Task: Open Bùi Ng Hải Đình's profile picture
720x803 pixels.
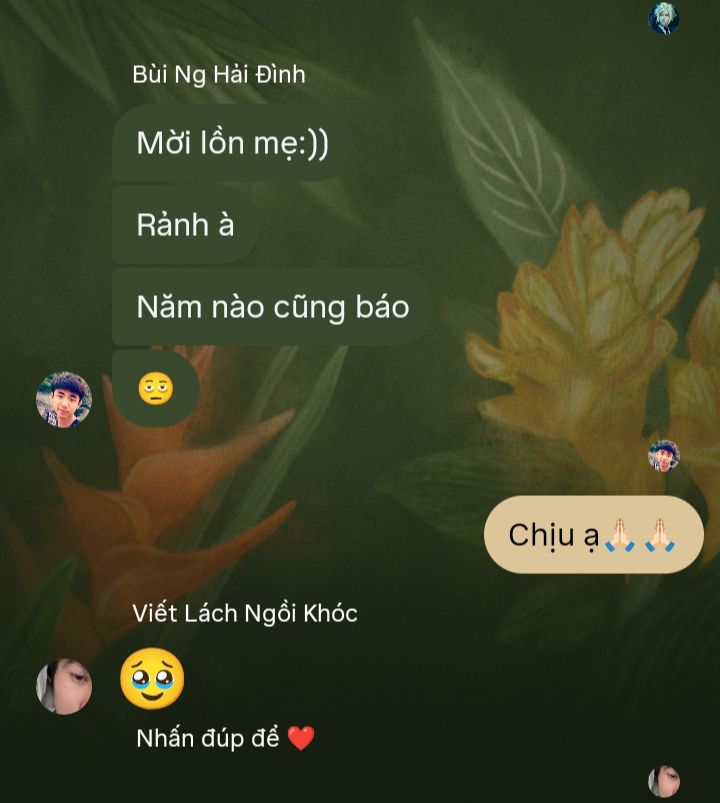Action: tap(64, 400)
